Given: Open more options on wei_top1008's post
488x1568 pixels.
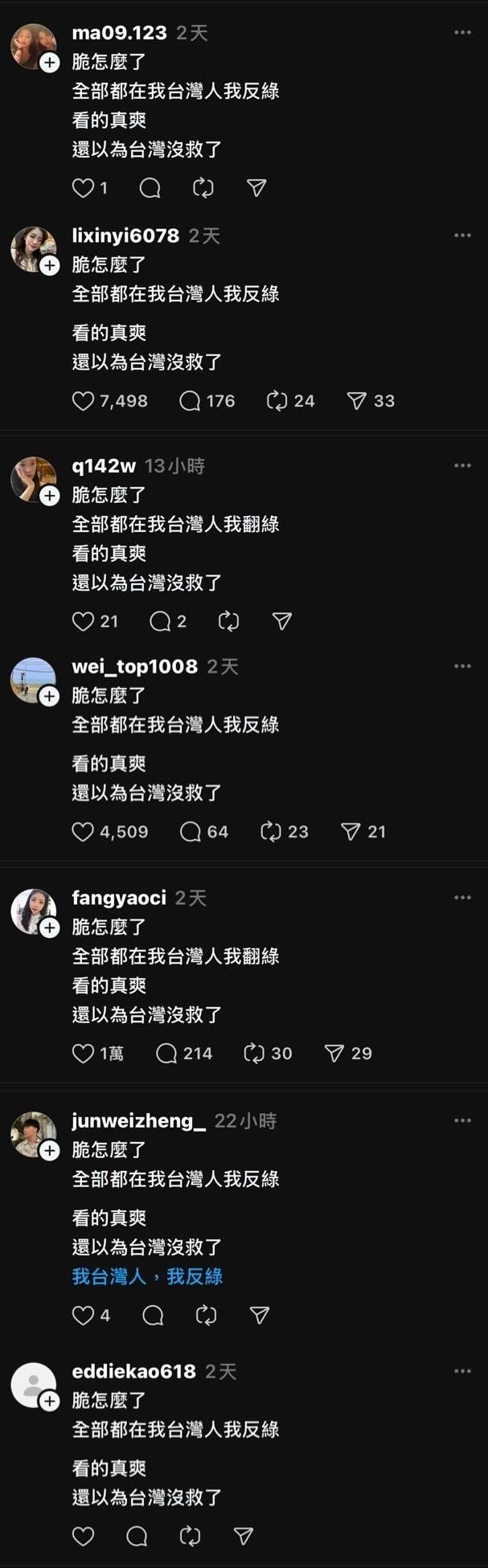Looking at the screenshot, I should pyautogui.click(x=462, y=666).
